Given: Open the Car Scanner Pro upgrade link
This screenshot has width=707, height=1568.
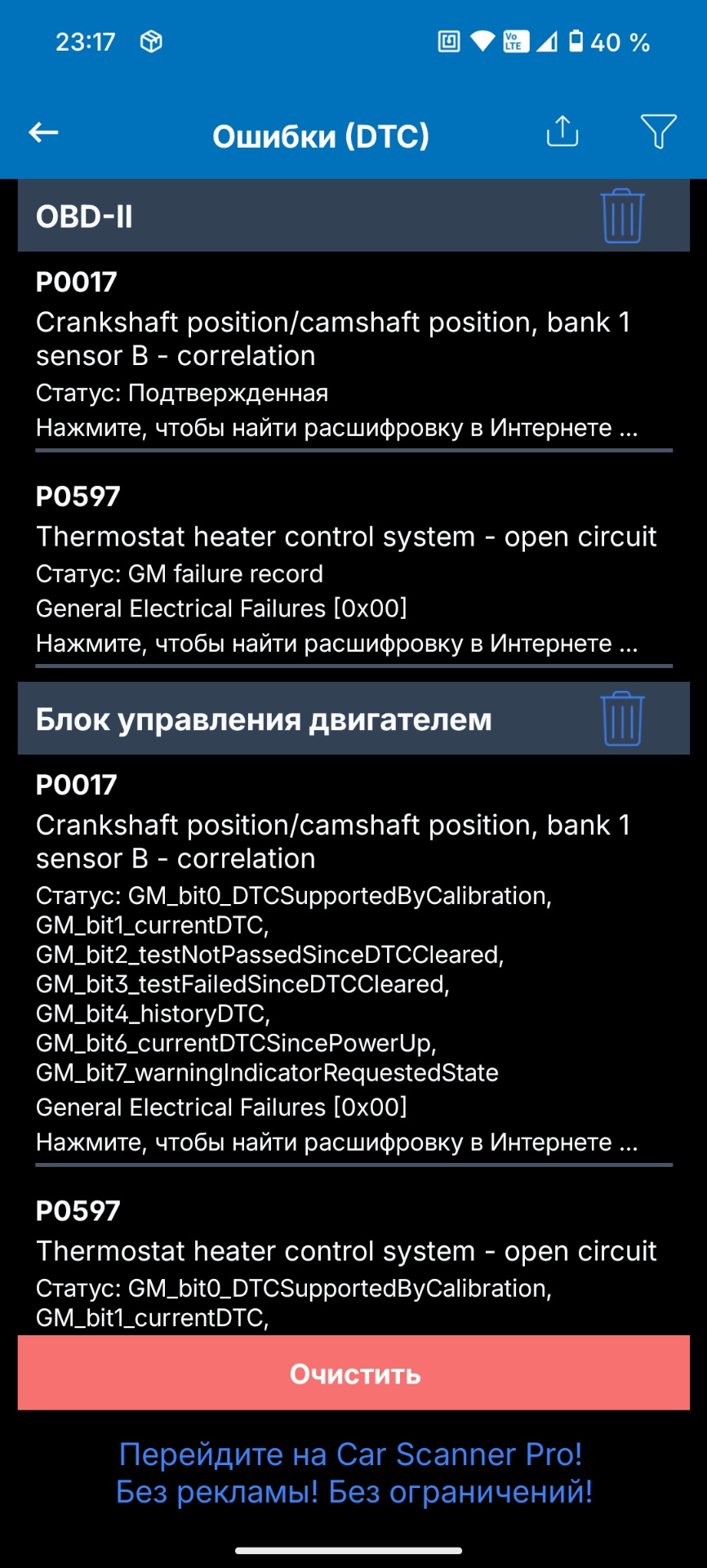Looking at the screenshot, I should pos(353,1472).
